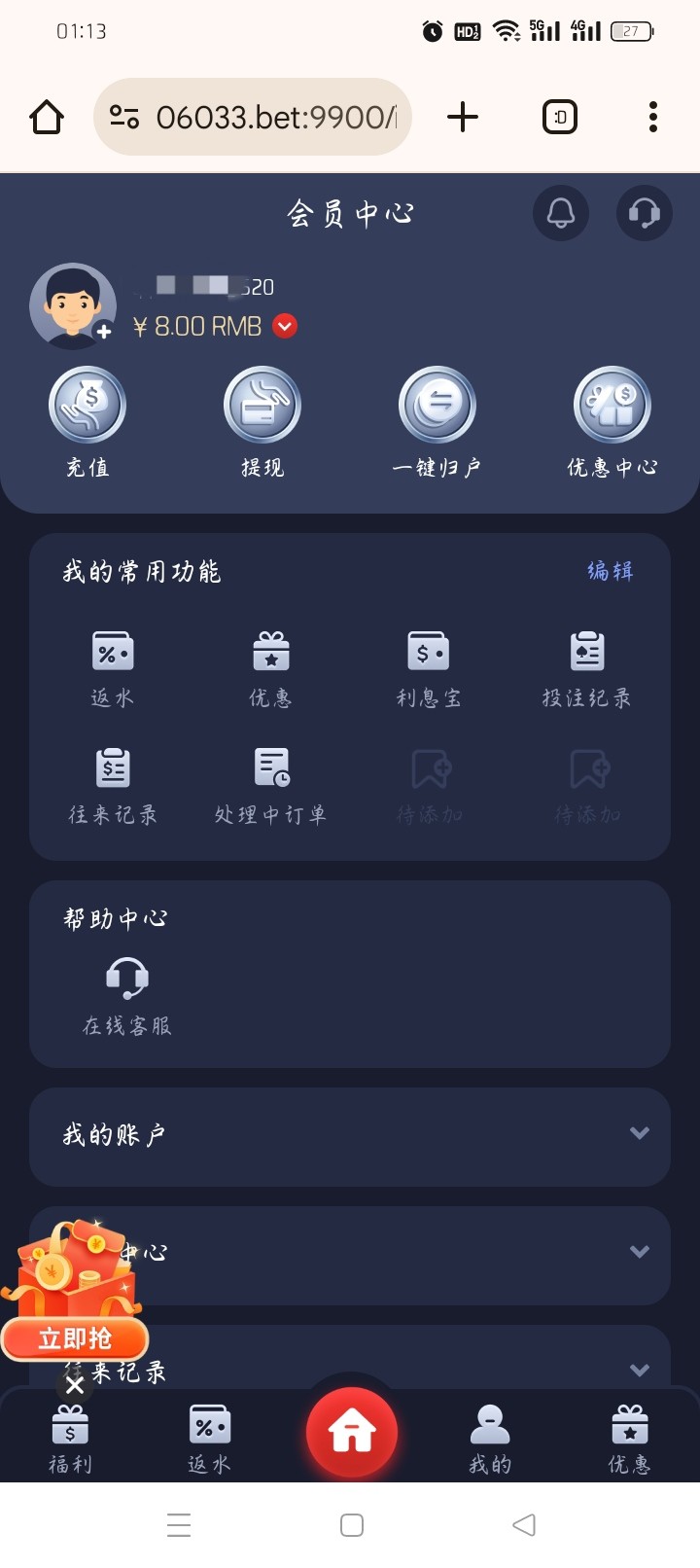Image resolution: width=700 pixels, height=1568 pixels.
Task: Switch to the 福利 tab
Action: click(x=70, y=1440)
